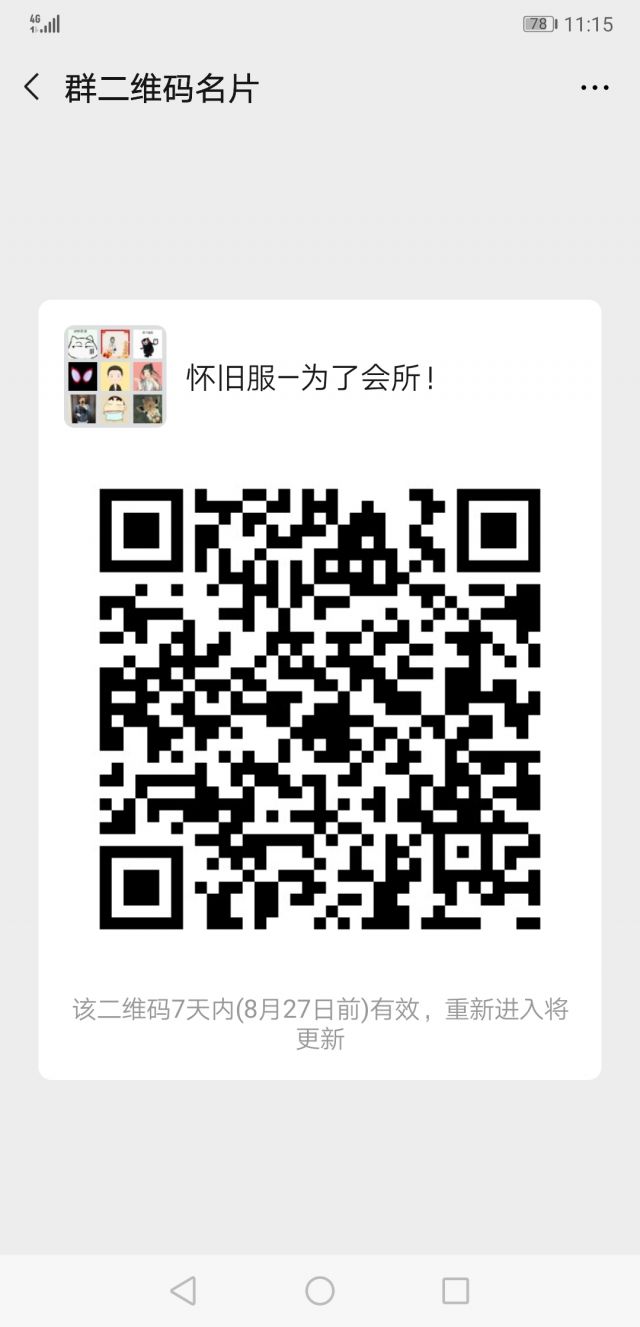Viewport: 640px width, 1327px height.
Task: Open recent apps with the square button
Action: pyautogui.click(x=456, y=1291)
